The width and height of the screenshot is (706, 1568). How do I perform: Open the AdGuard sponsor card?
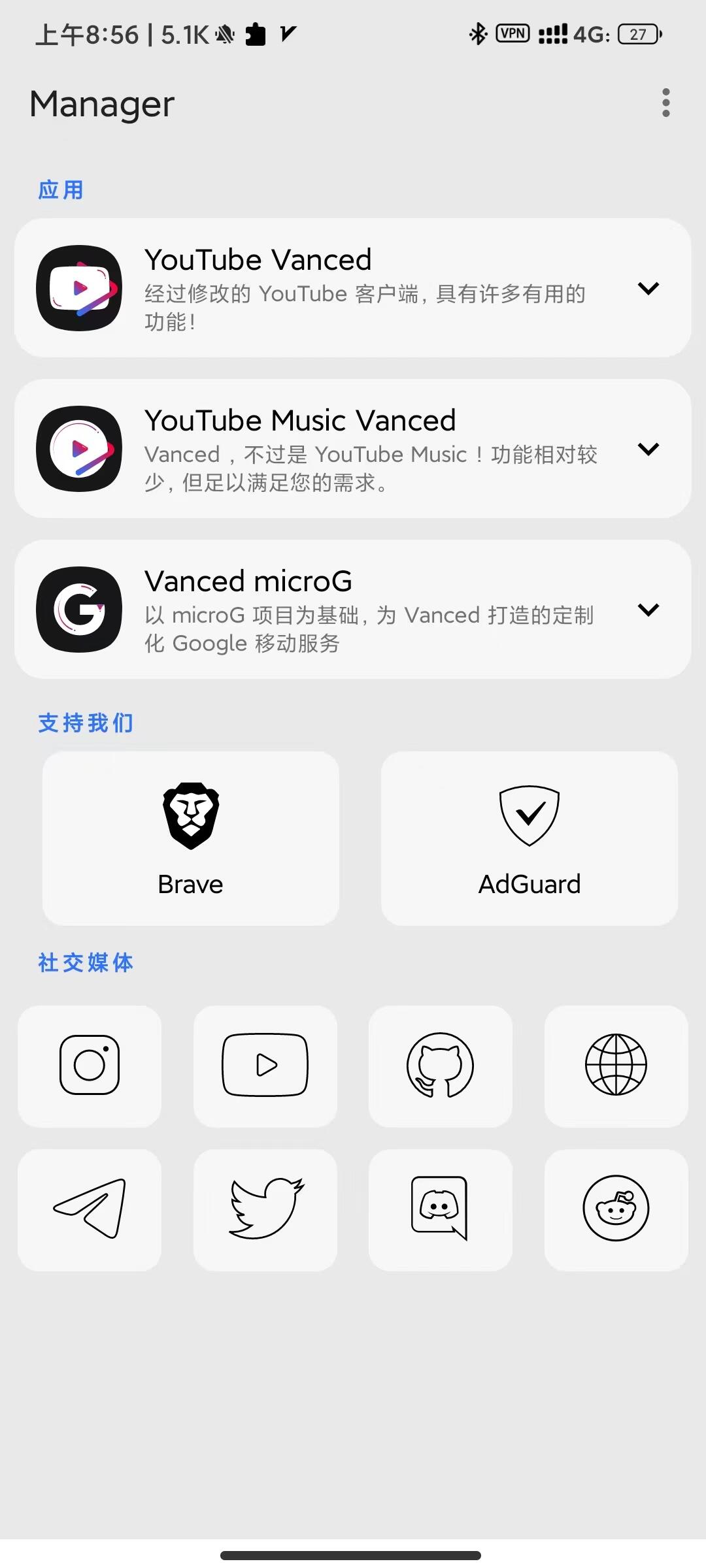point(529,838)
